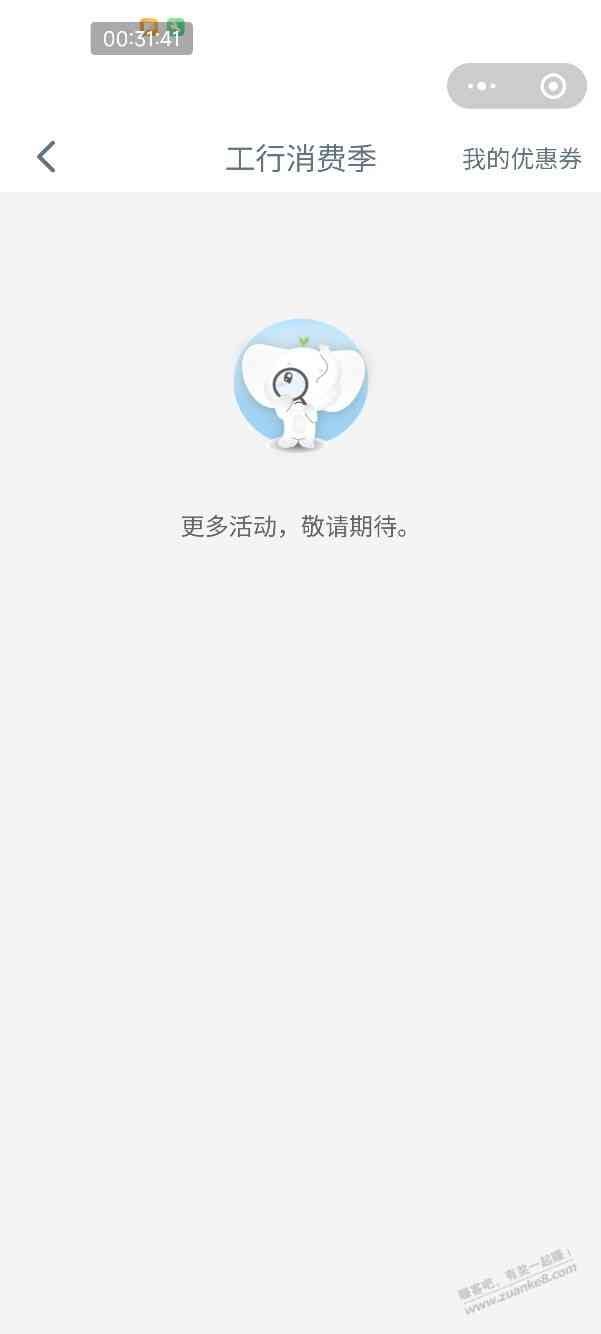Close the mini program via circle button
Viewport: 601px width, 1334px height.
[x=553, y=87]
